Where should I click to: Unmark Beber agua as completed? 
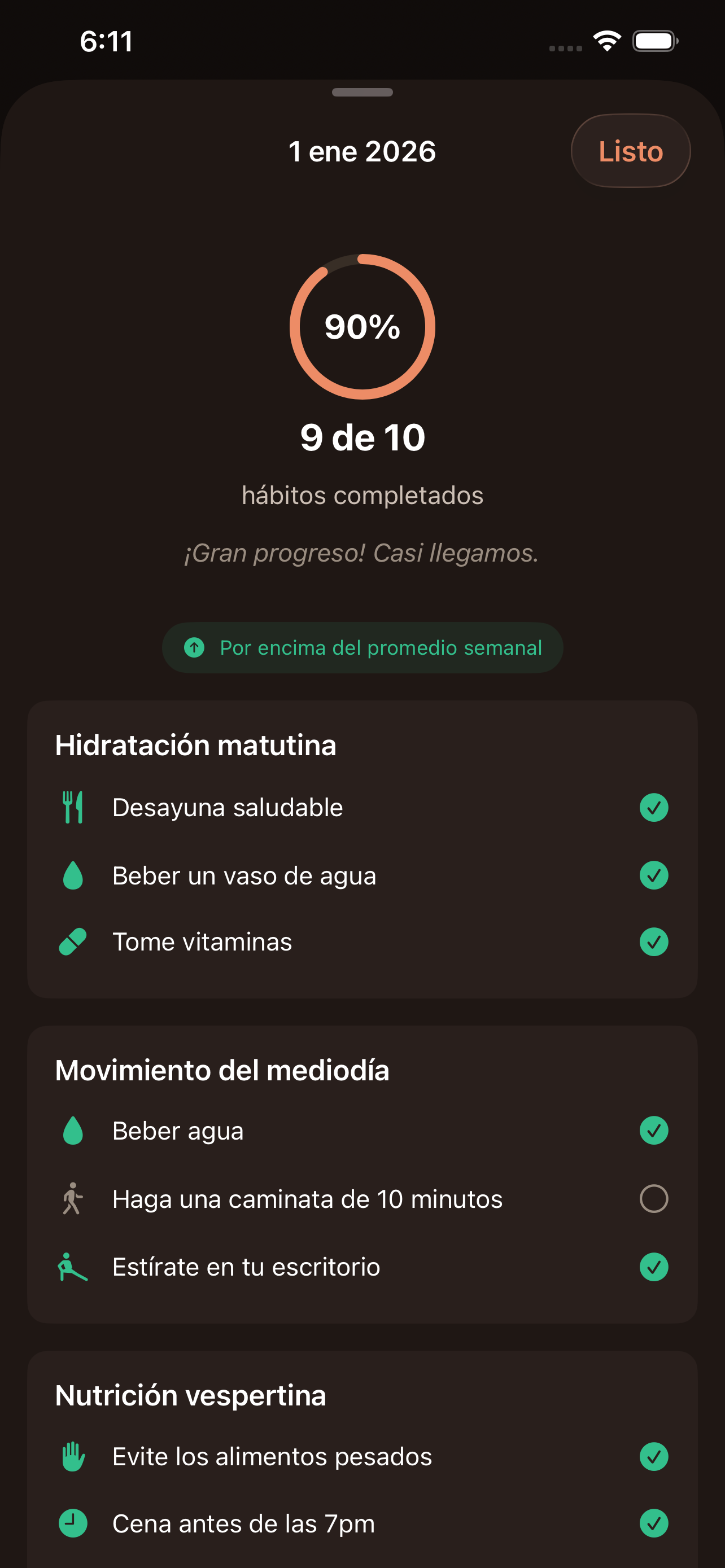point(654,1131)
